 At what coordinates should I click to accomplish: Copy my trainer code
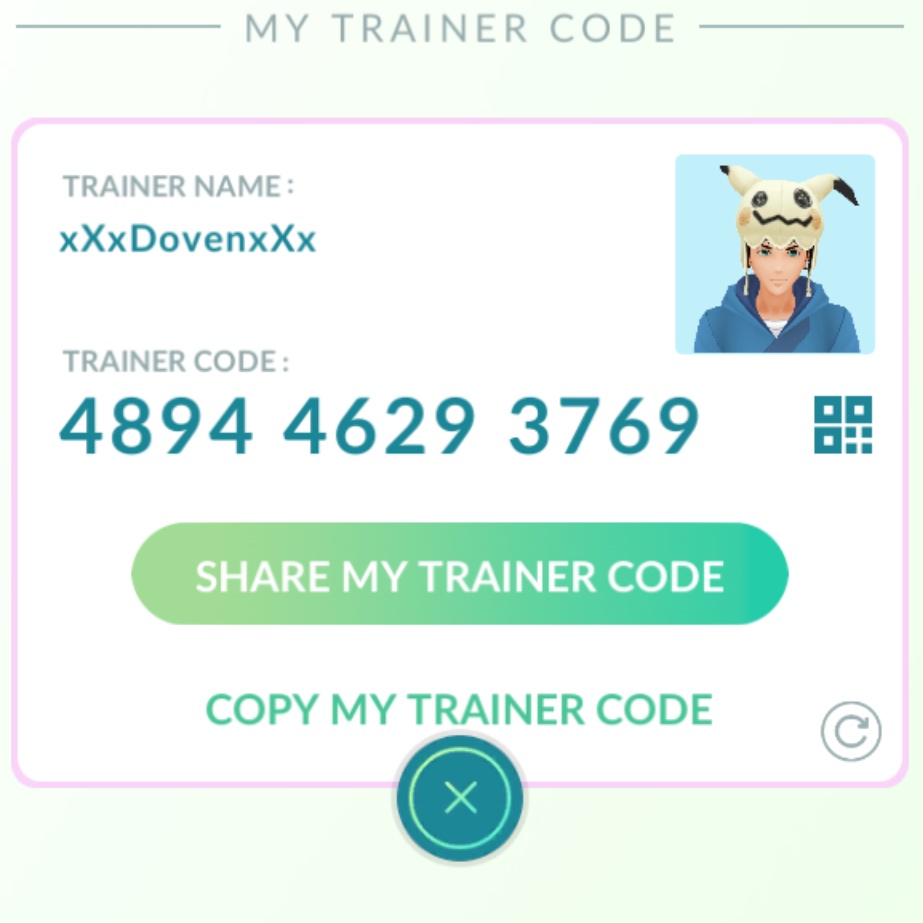coord(459,709)
